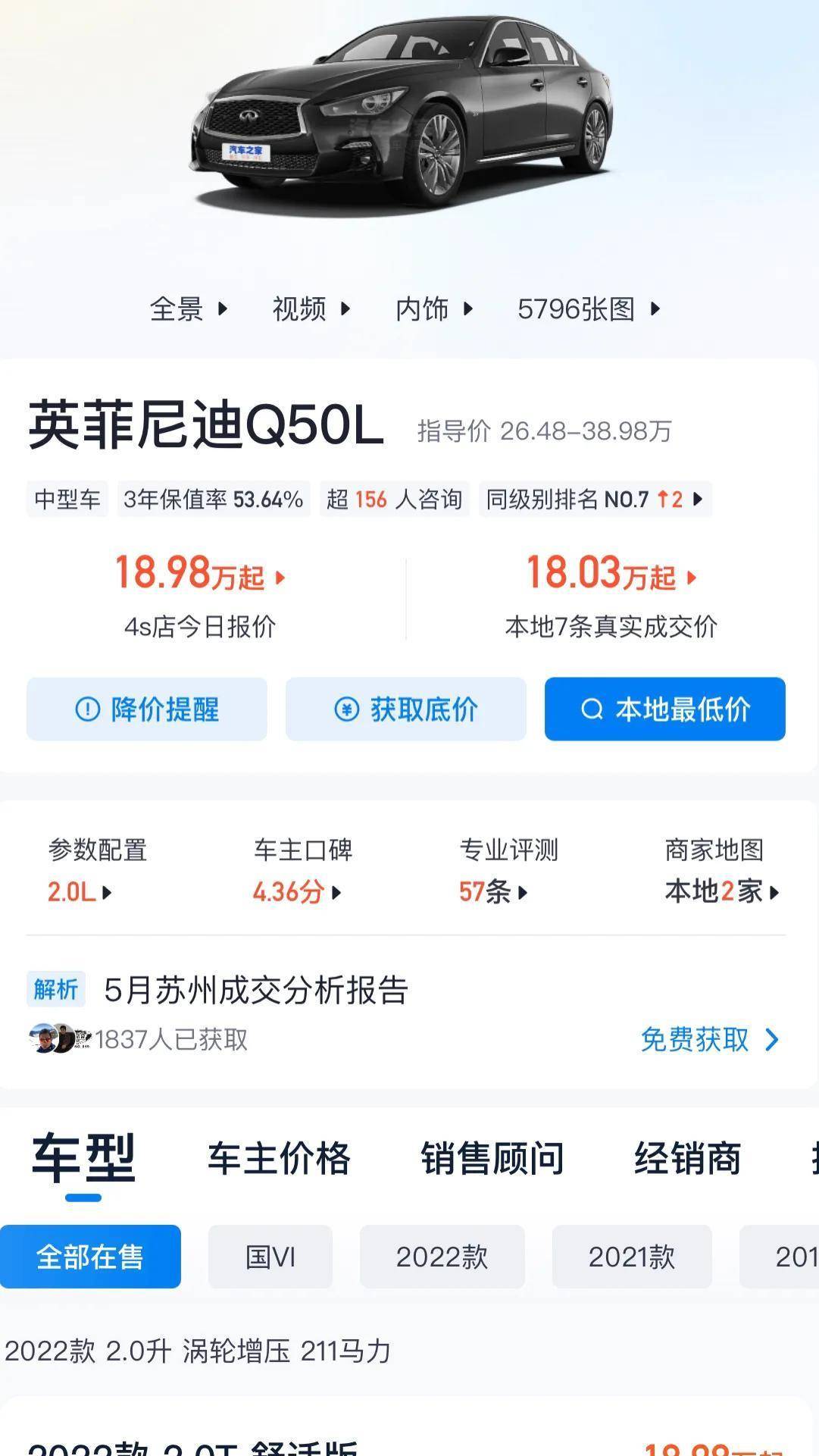Tap the 降价提醒 button
Image resolution: width=819 pixels, height=1456 pixels.
pyautogui.click(x=147, y=709)
